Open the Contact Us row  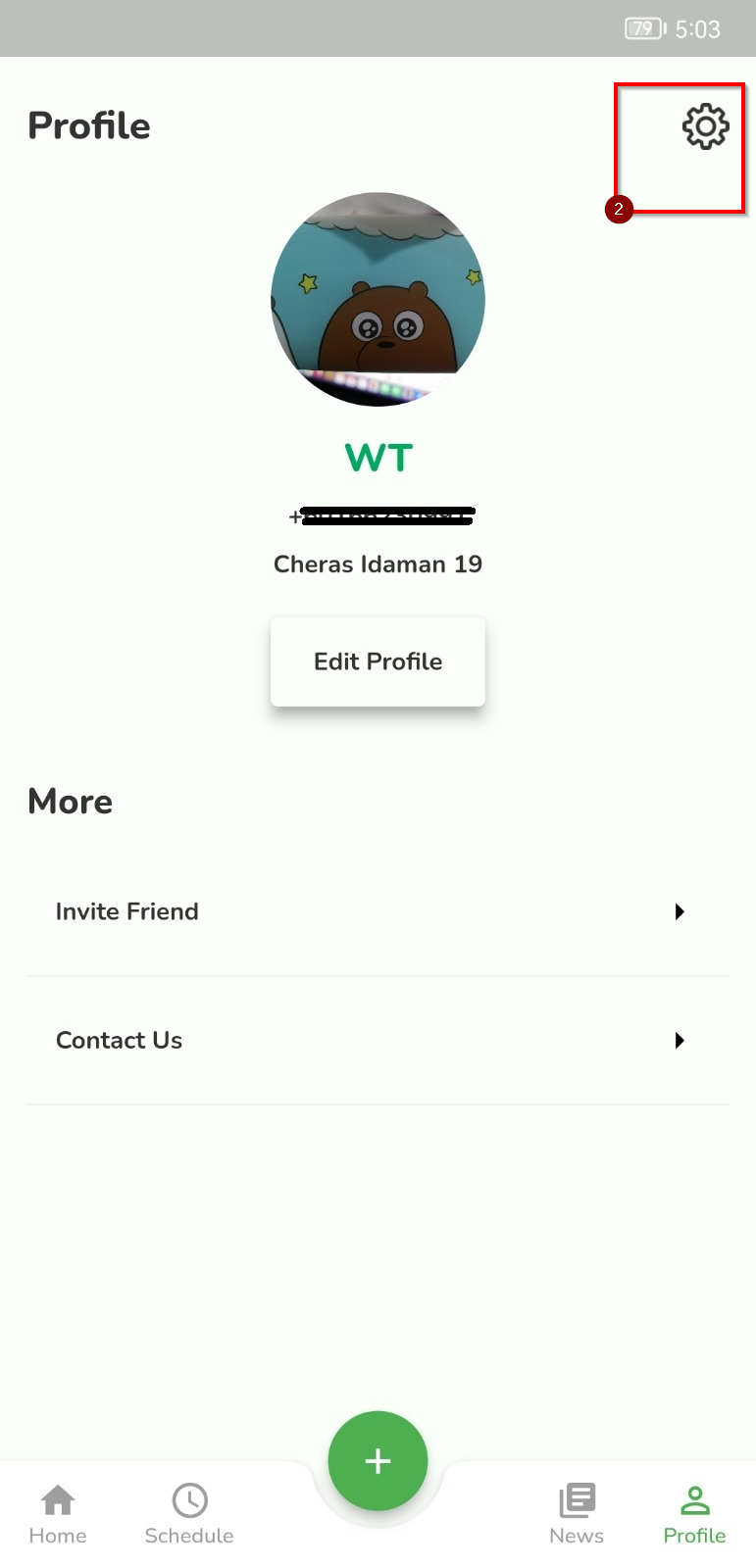coord(378,1041)
